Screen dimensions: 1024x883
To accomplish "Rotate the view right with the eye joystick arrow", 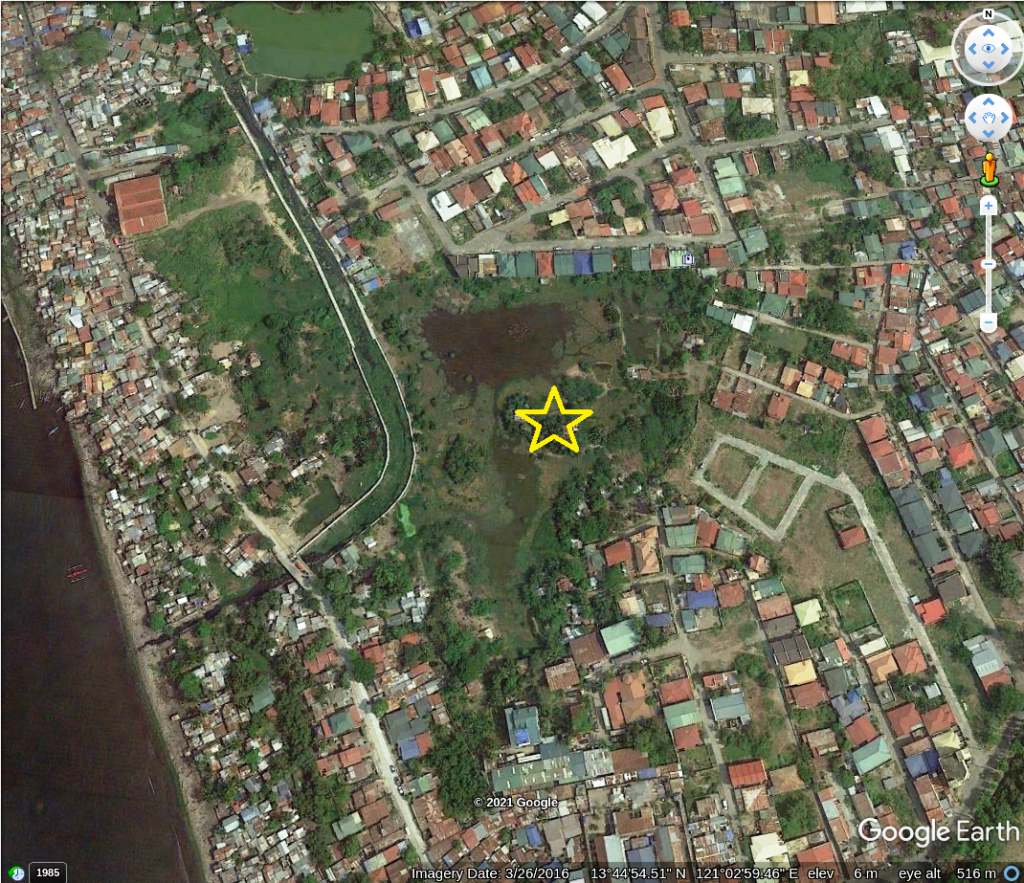I will (1005, 48).
